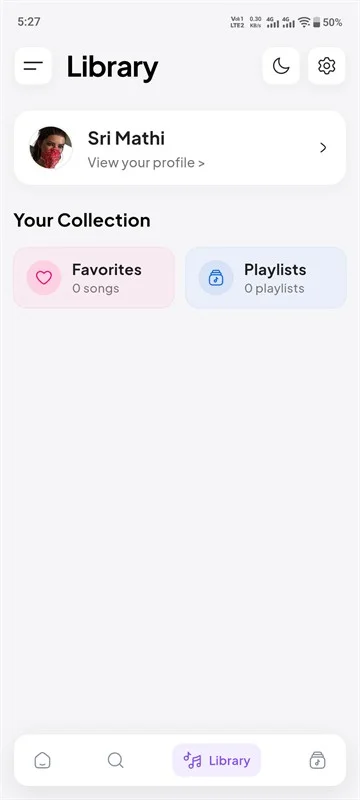Viewport: 360px width, 800px height.
Task: Go to the playlists jar tab
Action: point(317,760)
